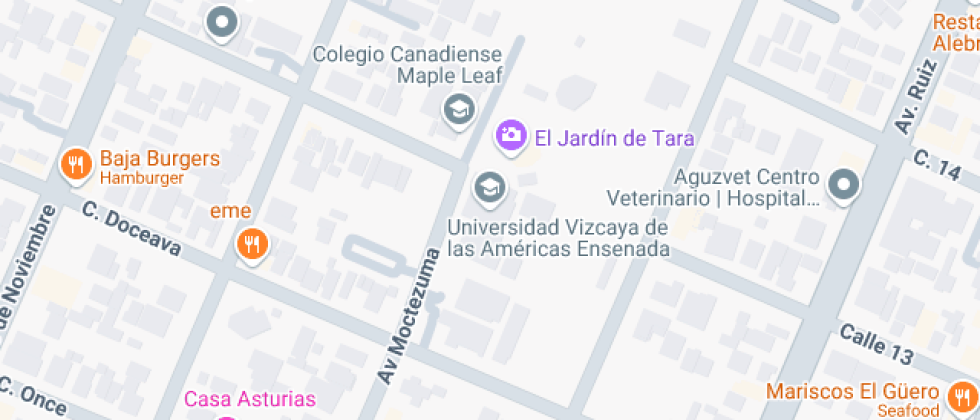Select Universidad Vizcaya de las Américas pin
Screen dimensions: 980x420
(490, 188)
